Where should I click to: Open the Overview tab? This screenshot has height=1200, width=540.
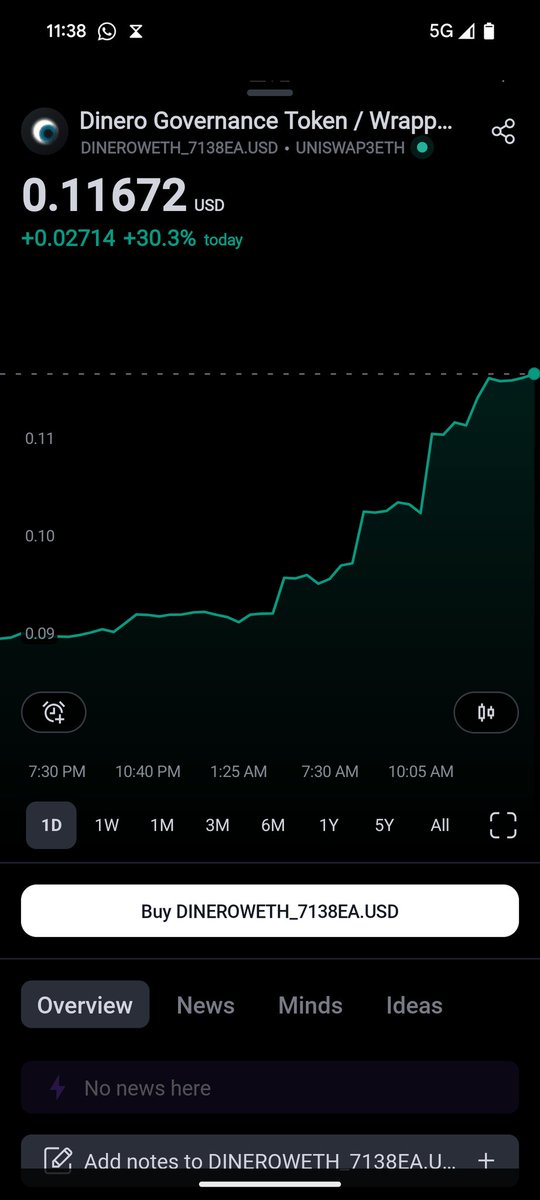[85, 1005]
